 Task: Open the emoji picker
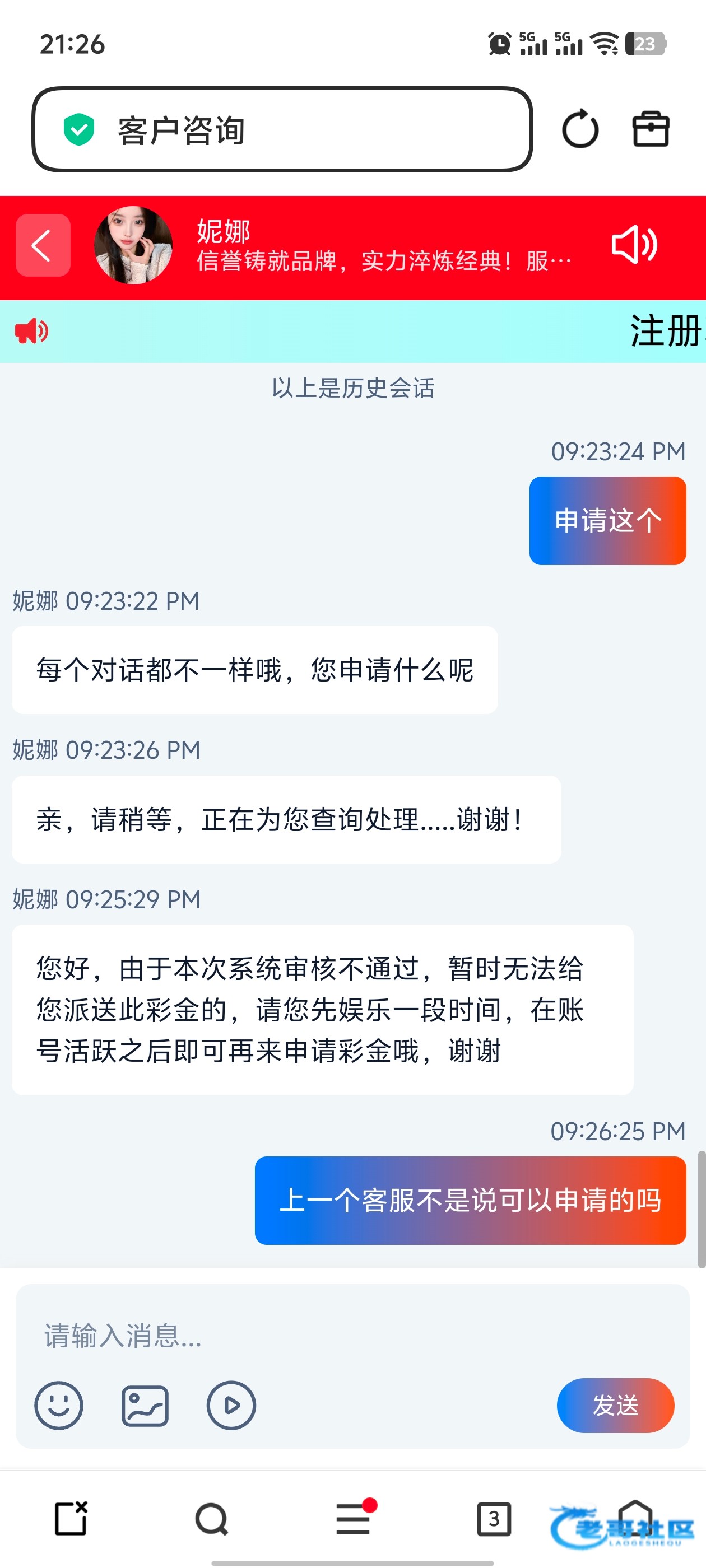coord(58,1405)
